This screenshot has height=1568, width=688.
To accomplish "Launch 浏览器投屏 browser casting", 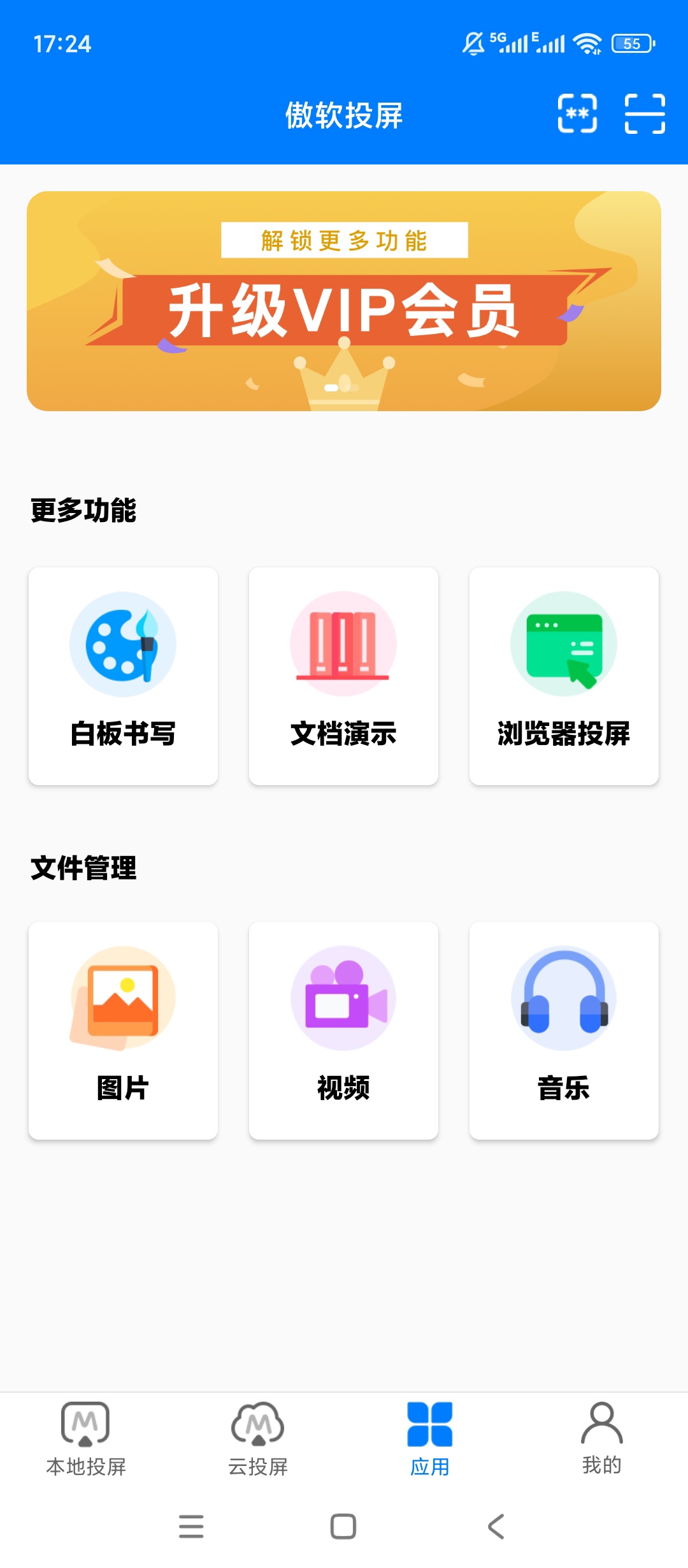I will pos(564,676).
